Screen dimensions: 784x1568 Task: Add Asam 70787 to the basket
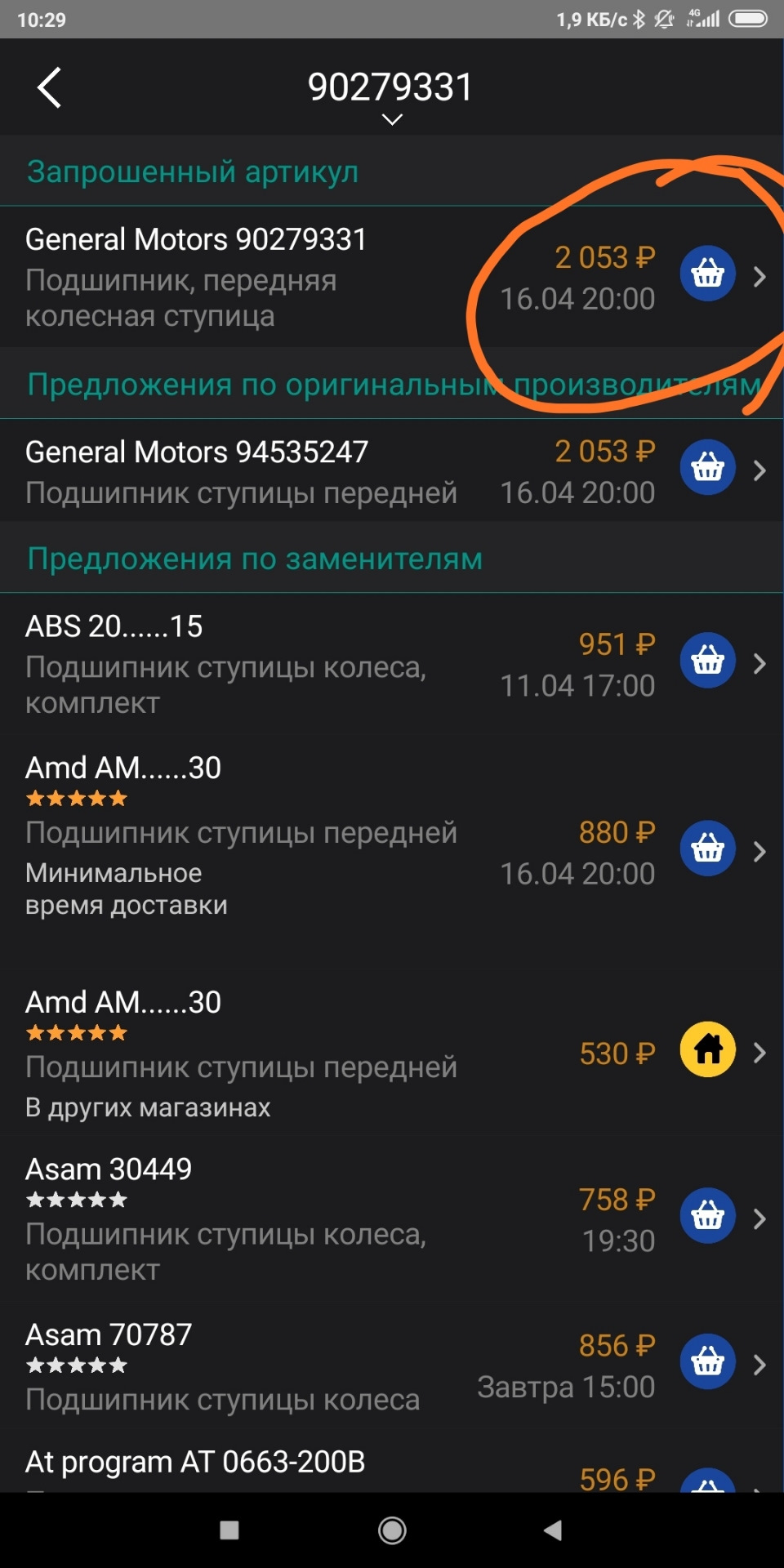point(707,1361)
